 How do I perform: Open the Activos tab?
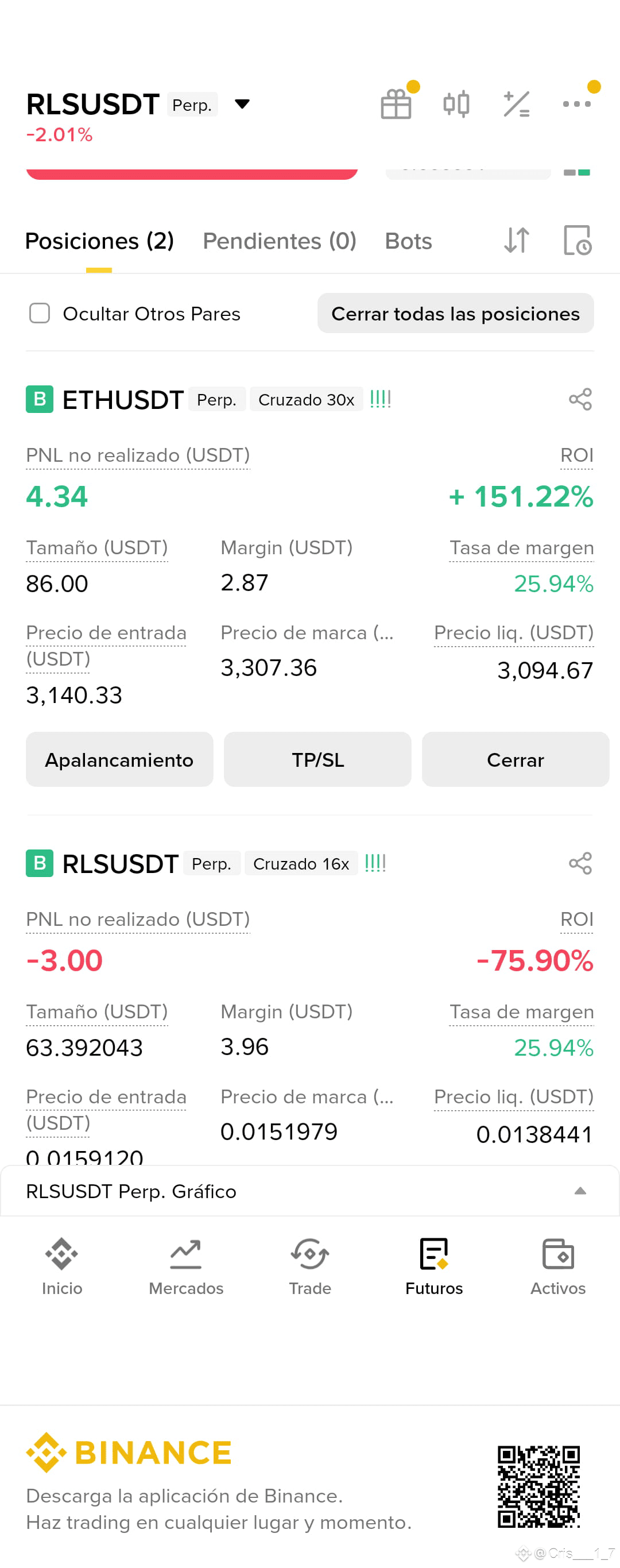tap(557, 1266)
